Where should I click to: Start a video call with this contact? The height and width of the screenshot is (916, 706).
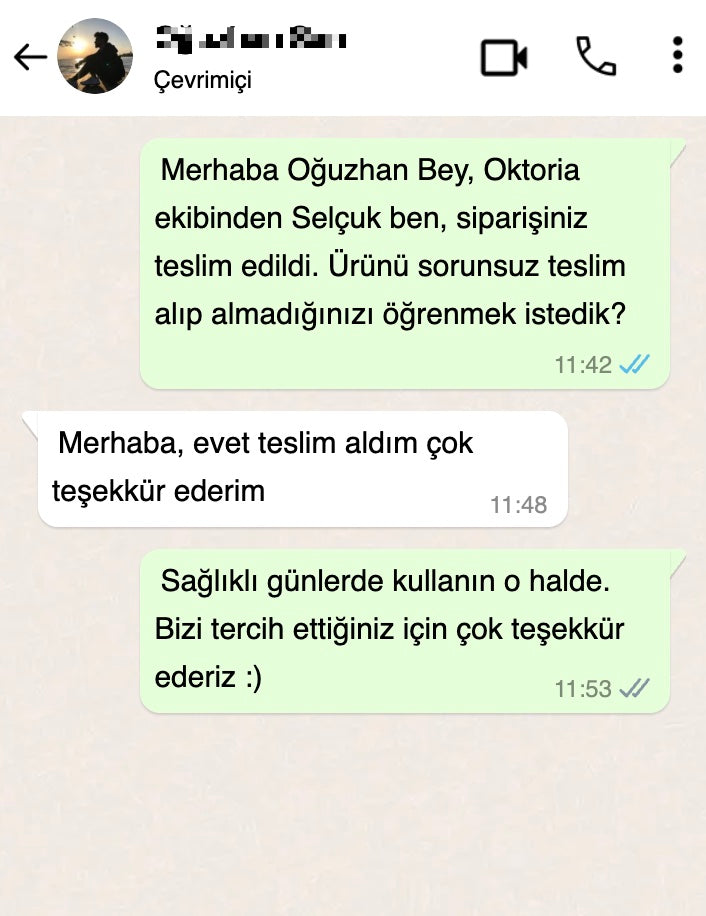click(x=503, y=57)
